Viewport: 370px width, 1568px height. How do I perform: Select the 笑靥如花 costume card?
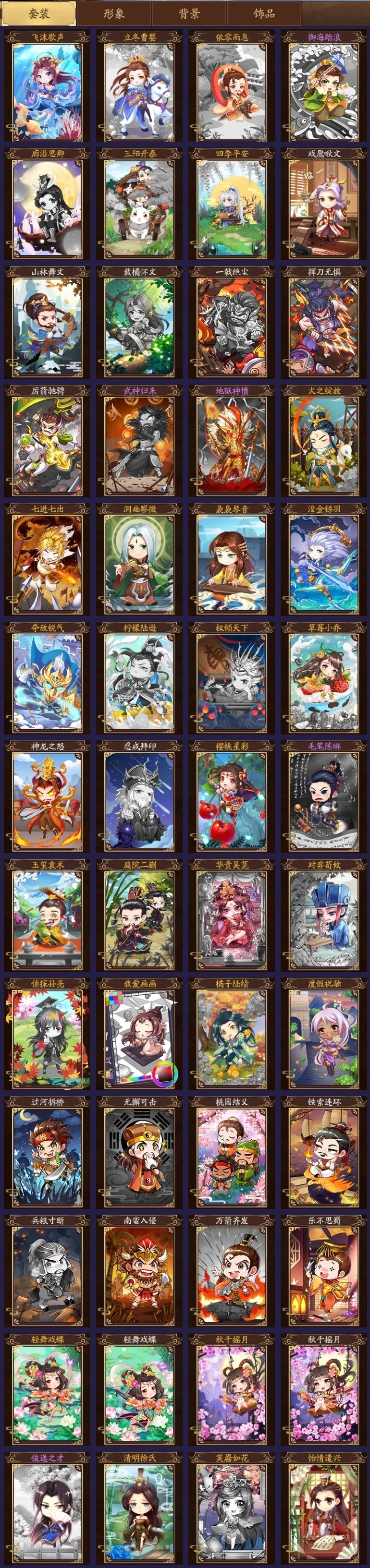(232, 1509)
